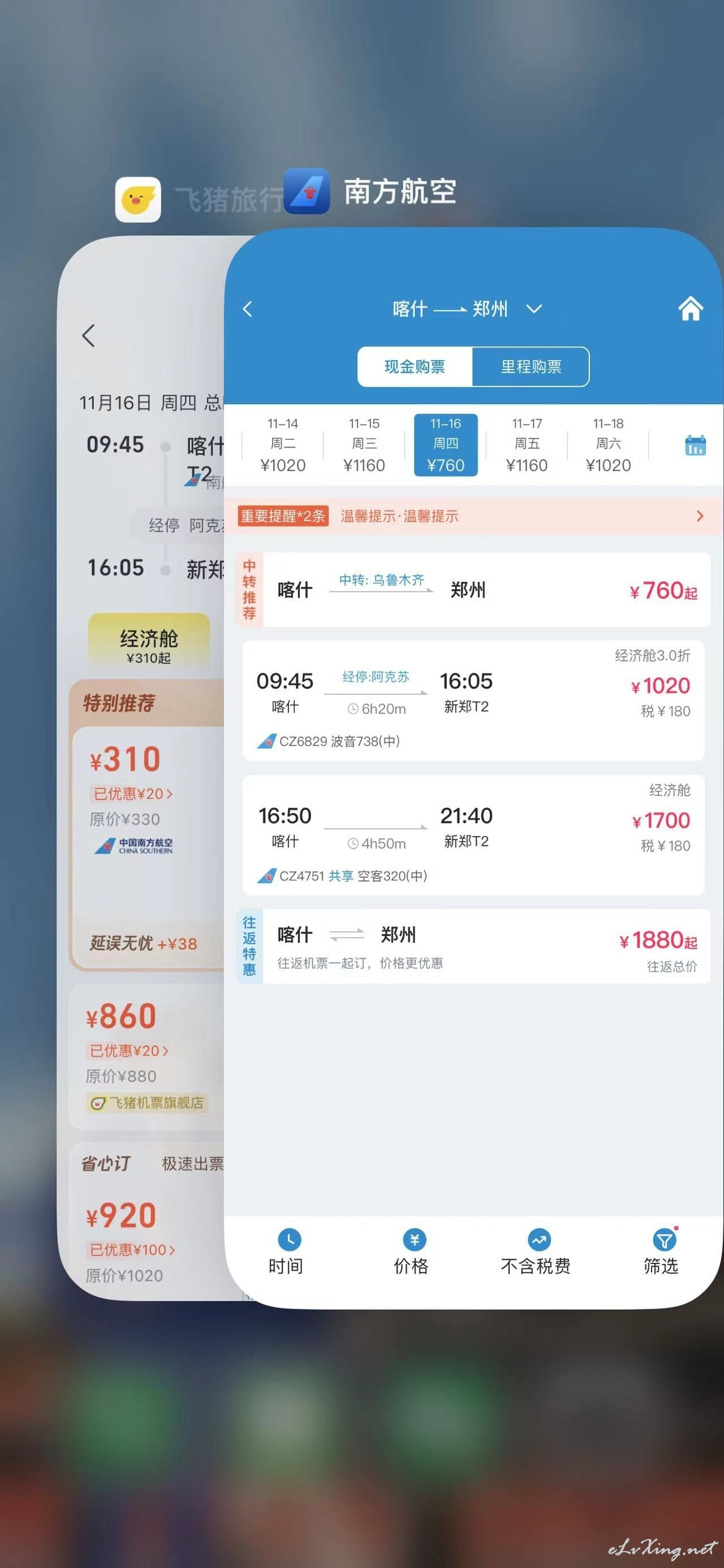Go back from the 喀什—郑州 flight list

[x=247, y=309]
